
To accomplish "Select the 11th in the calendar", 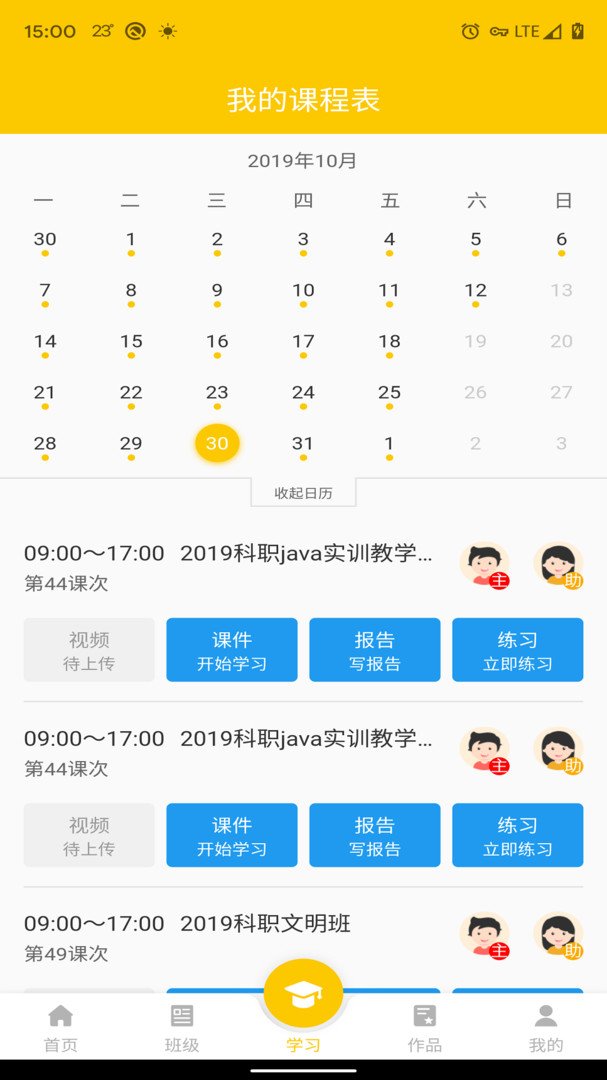I will 389,291.
